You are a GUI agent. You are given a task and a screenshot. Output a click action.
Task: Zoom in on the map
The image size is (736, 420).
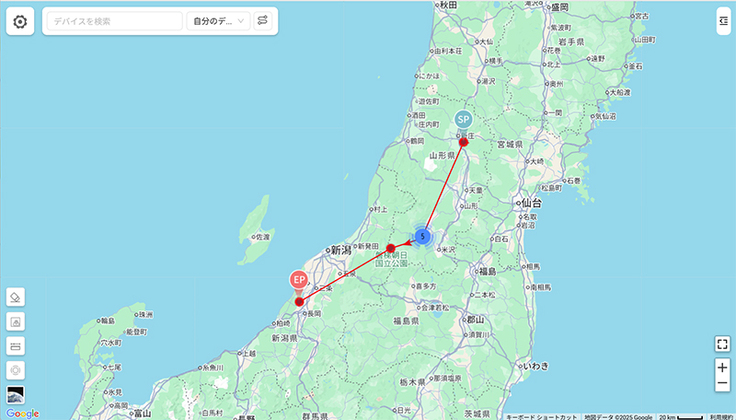point(722,367)
